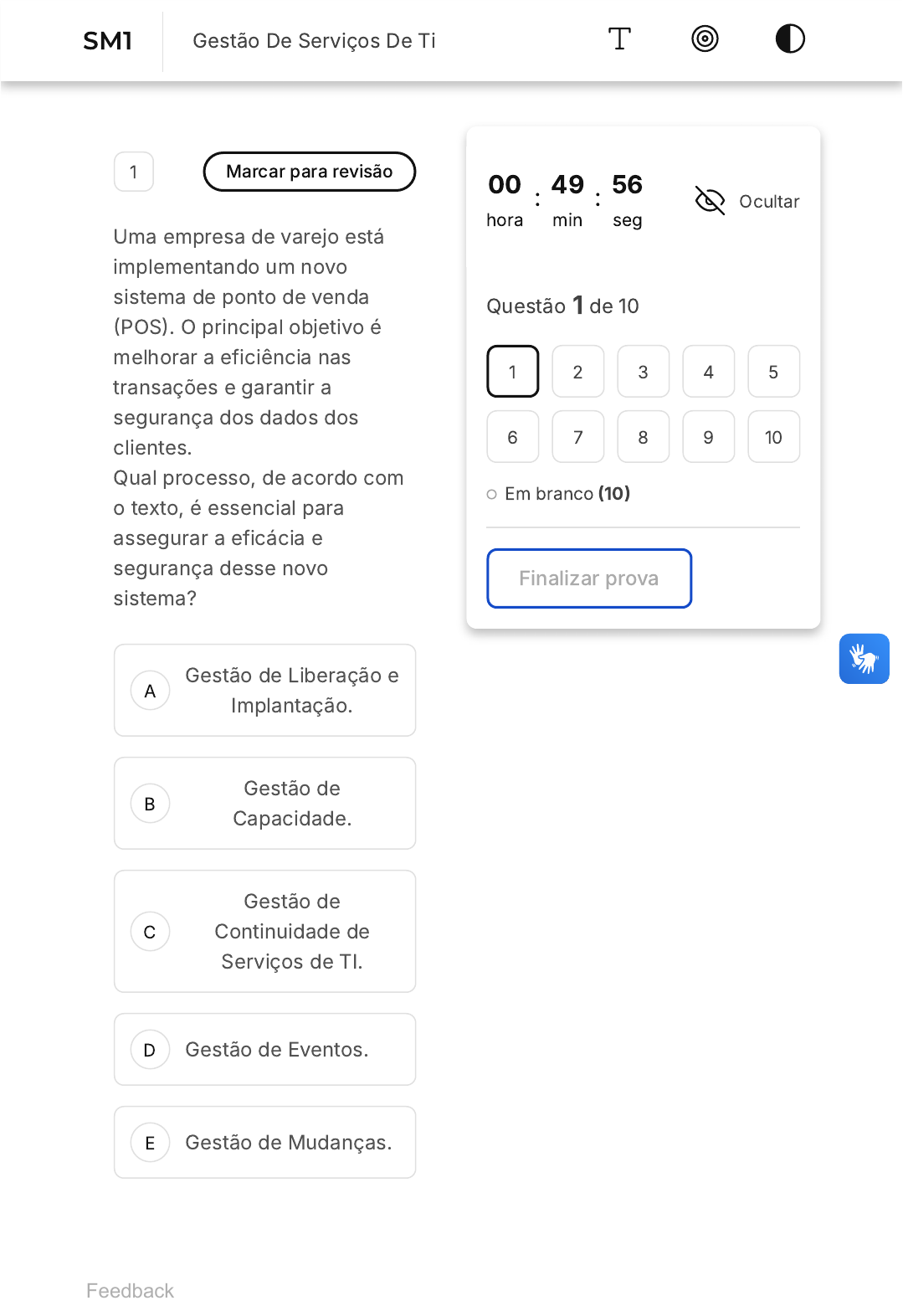Select answer D Gestão de Eventos

click(264, 1050)
